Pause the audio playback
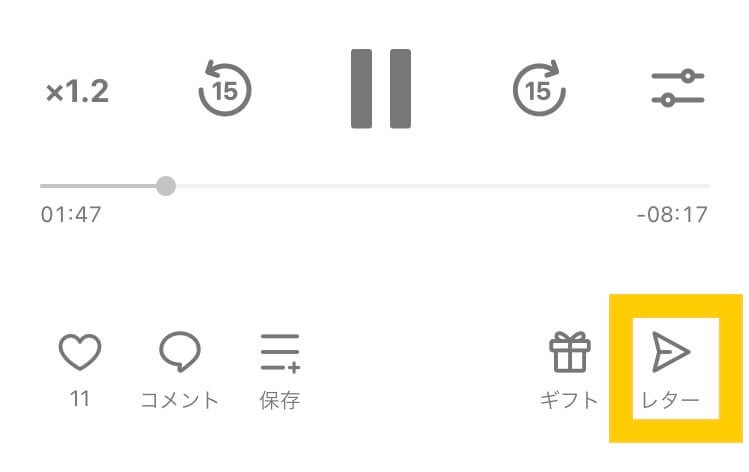 [x=381, y=88]
